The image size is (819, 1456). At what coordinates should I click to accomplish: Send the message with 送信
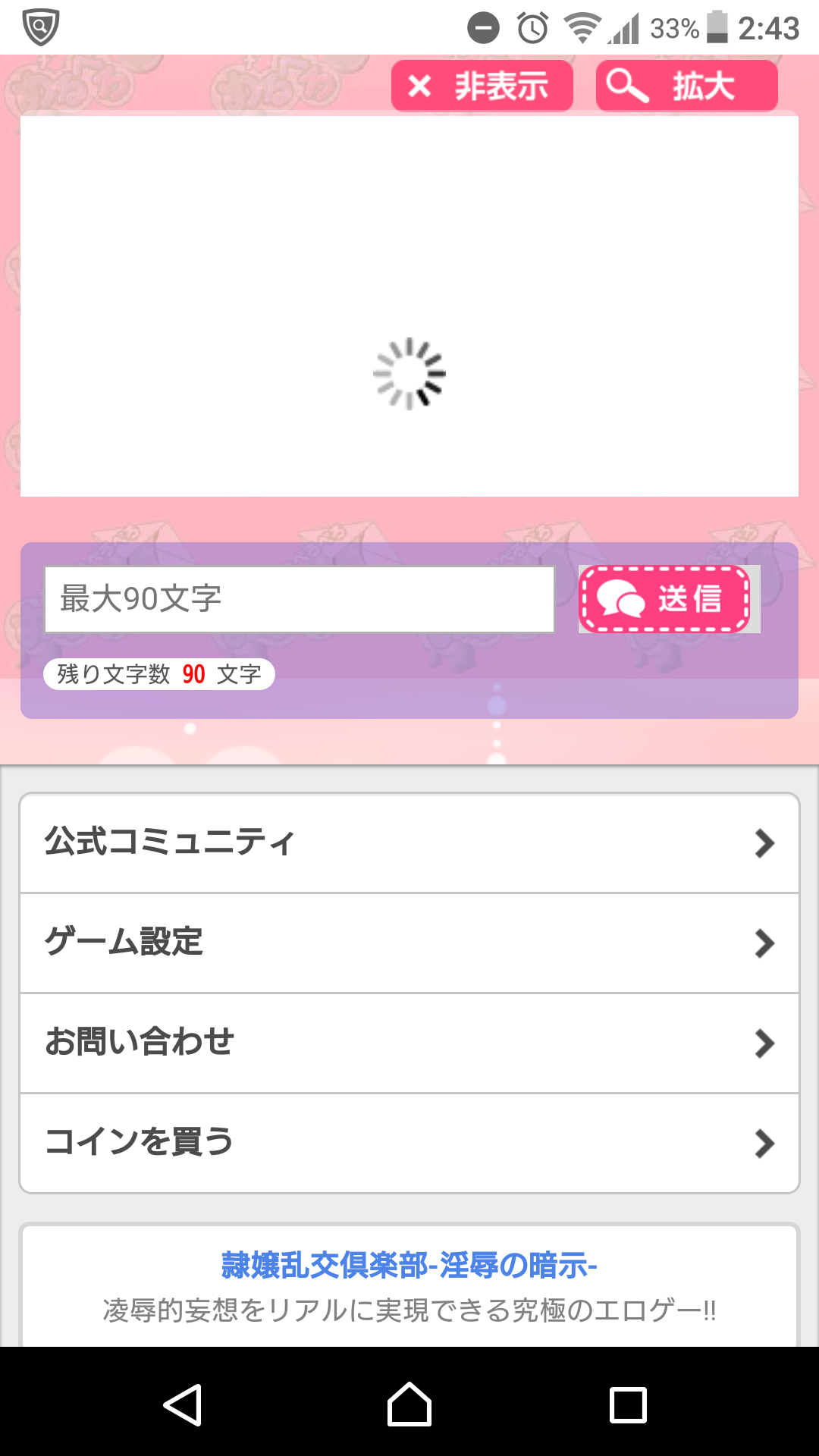point(664,599)
